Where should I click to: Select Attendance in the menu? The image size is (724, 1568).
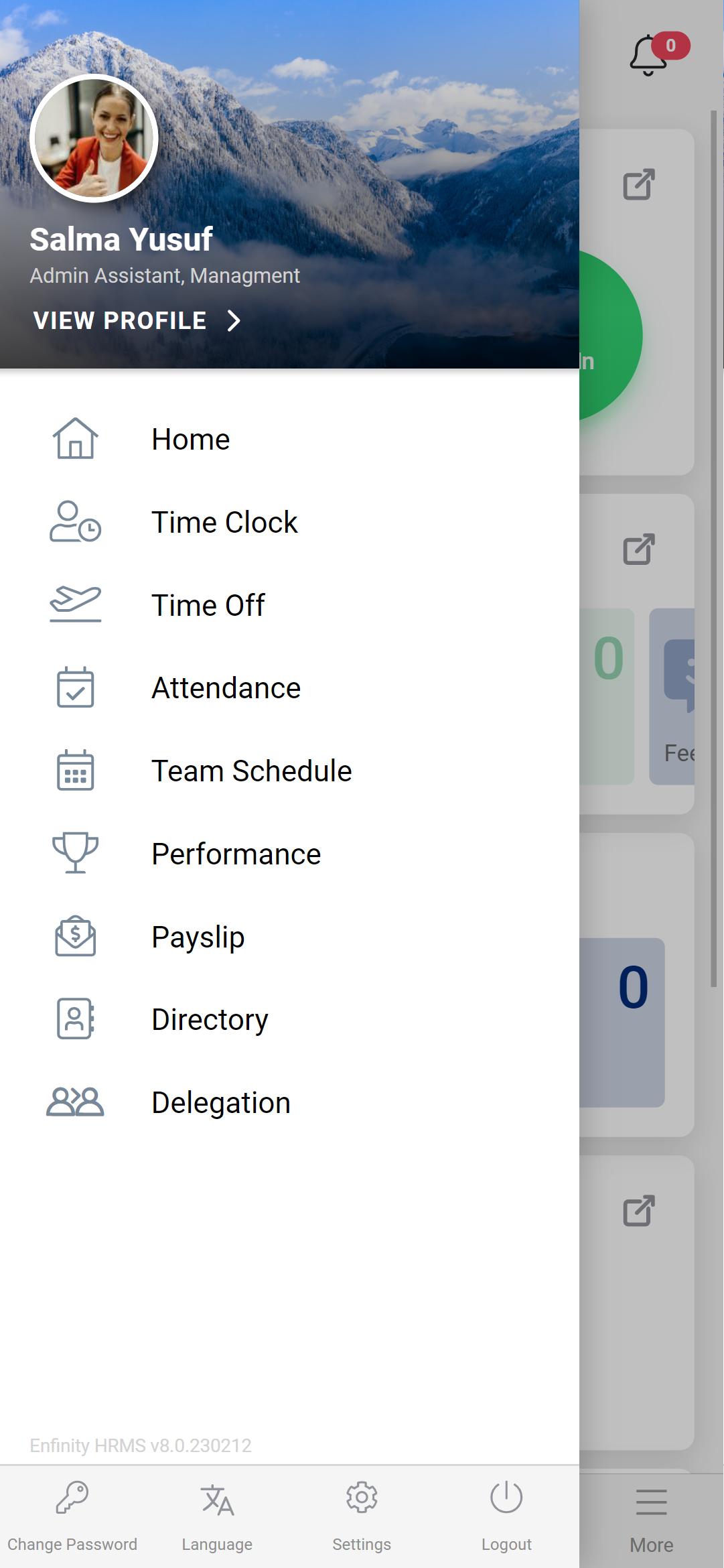(226, 688)
